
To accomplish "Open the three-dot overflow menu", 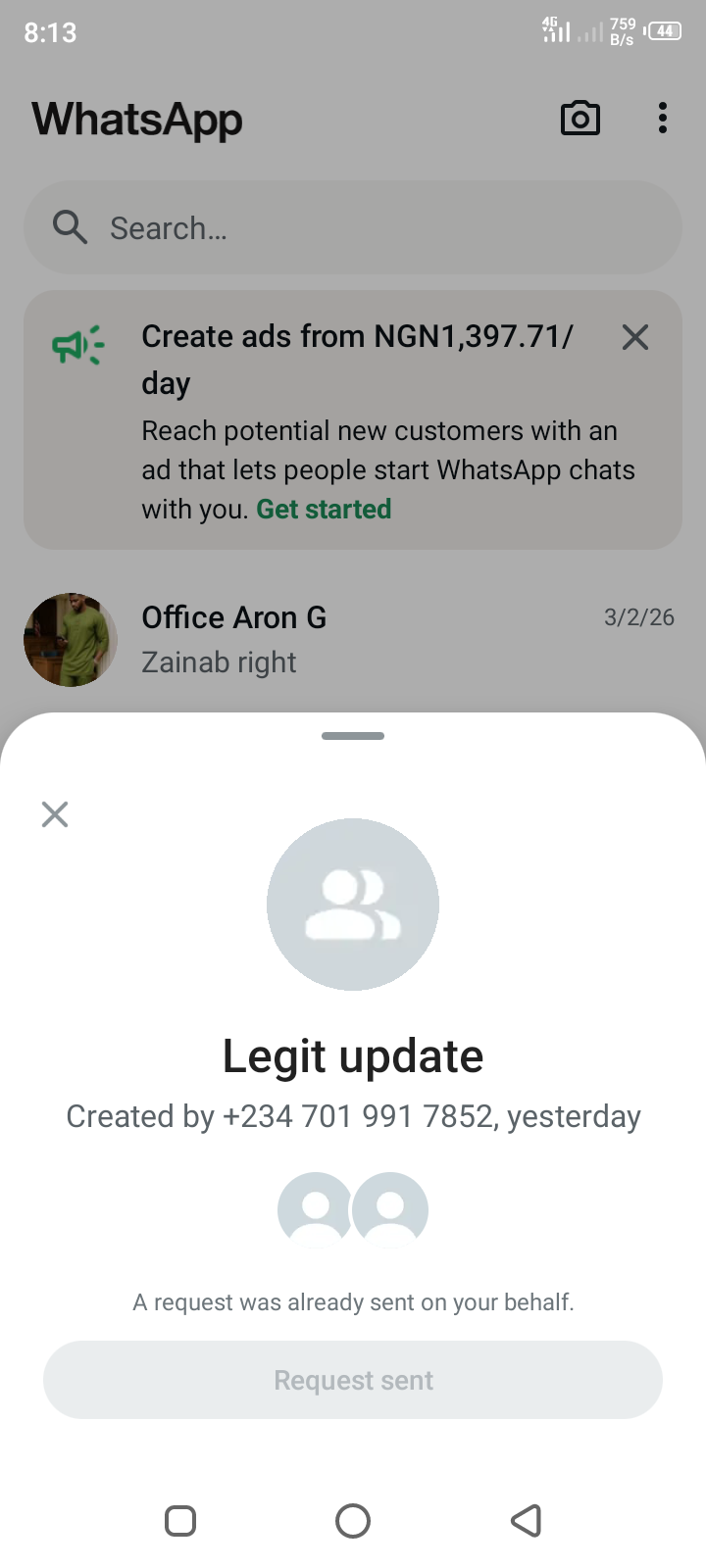I will (663, 119).
